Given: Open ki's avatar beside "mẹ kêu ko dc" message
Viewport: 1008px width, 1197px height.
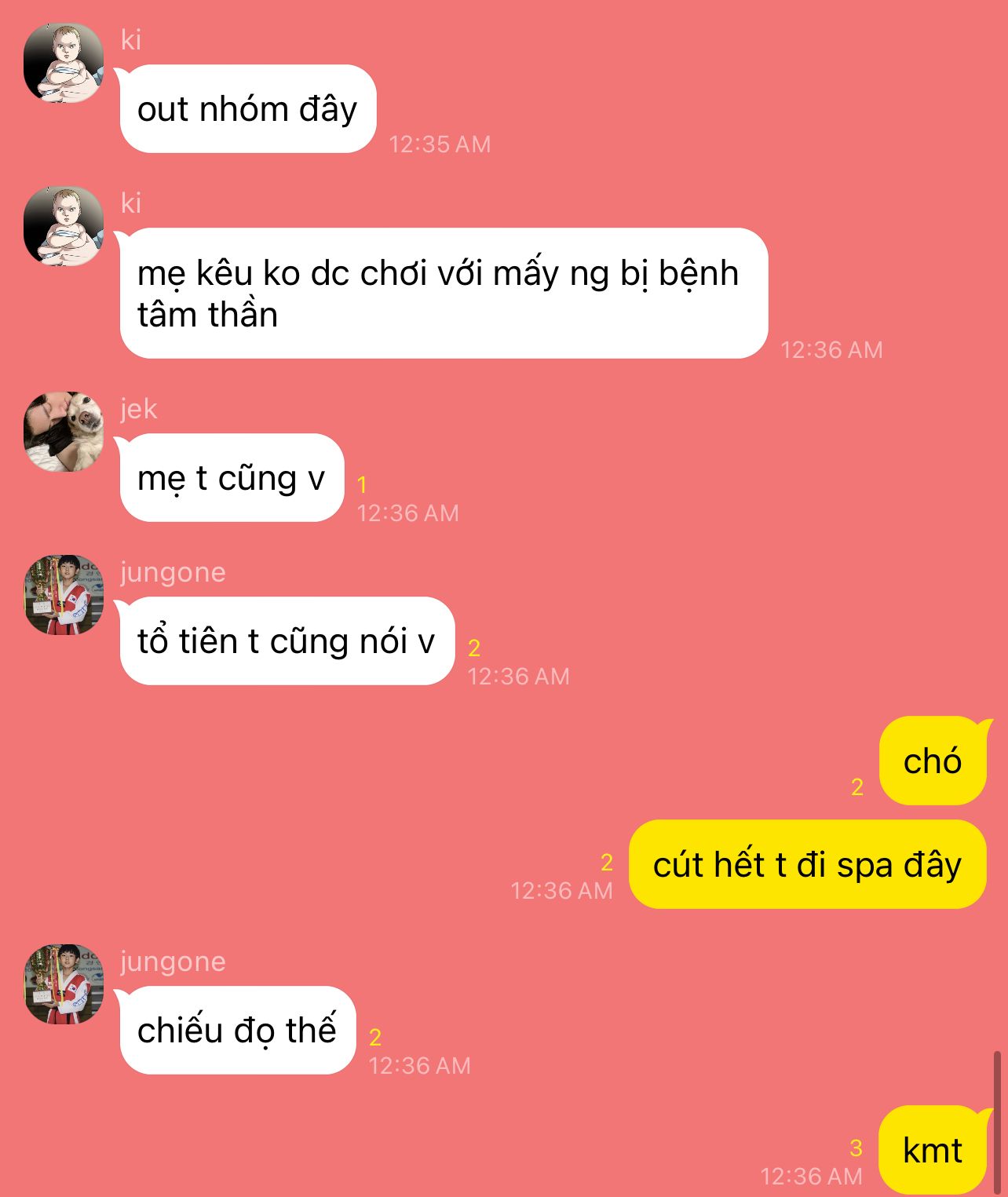Looking at the screenshot, I should coord(64,226).
